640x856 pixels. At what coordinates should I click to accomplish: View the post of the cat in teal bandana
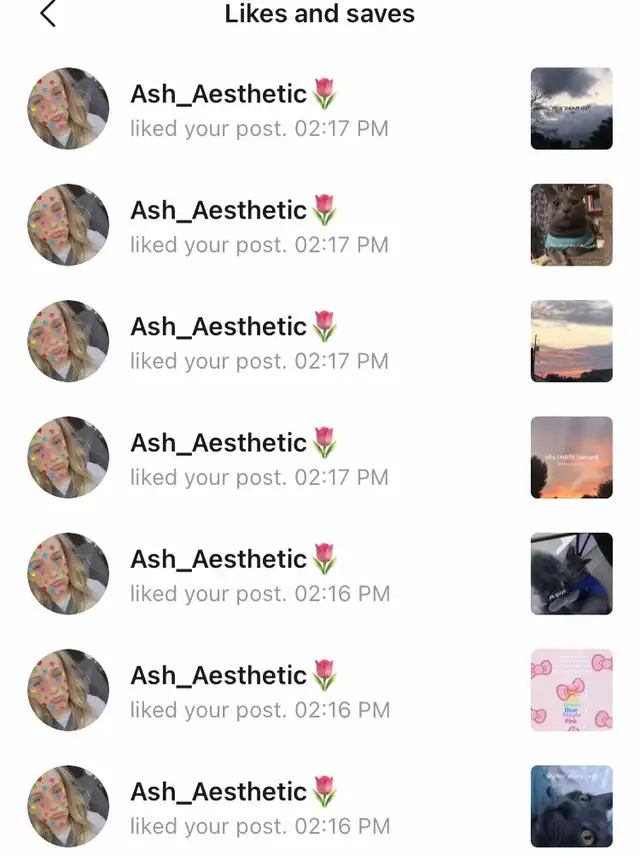coord(571,224)
